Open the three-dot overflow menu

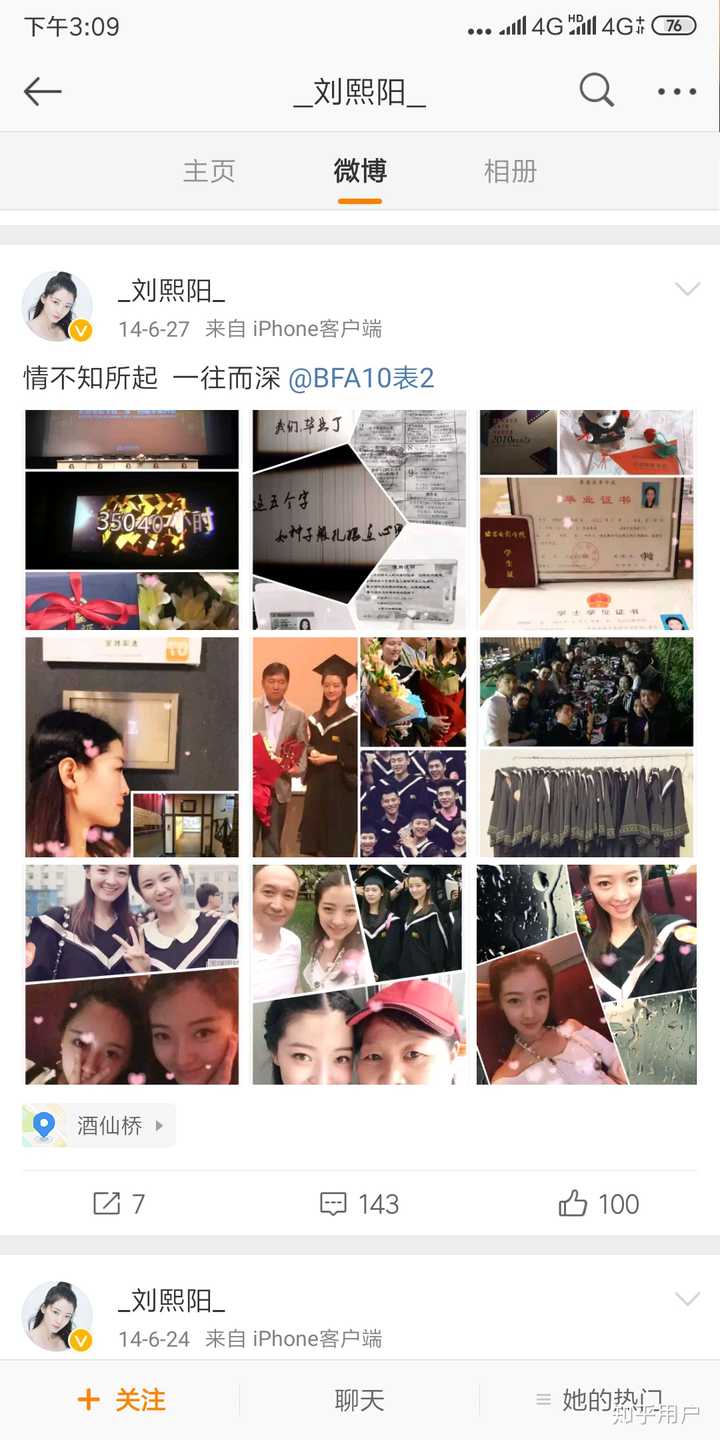pyautogui.click(x=677, y=92)
